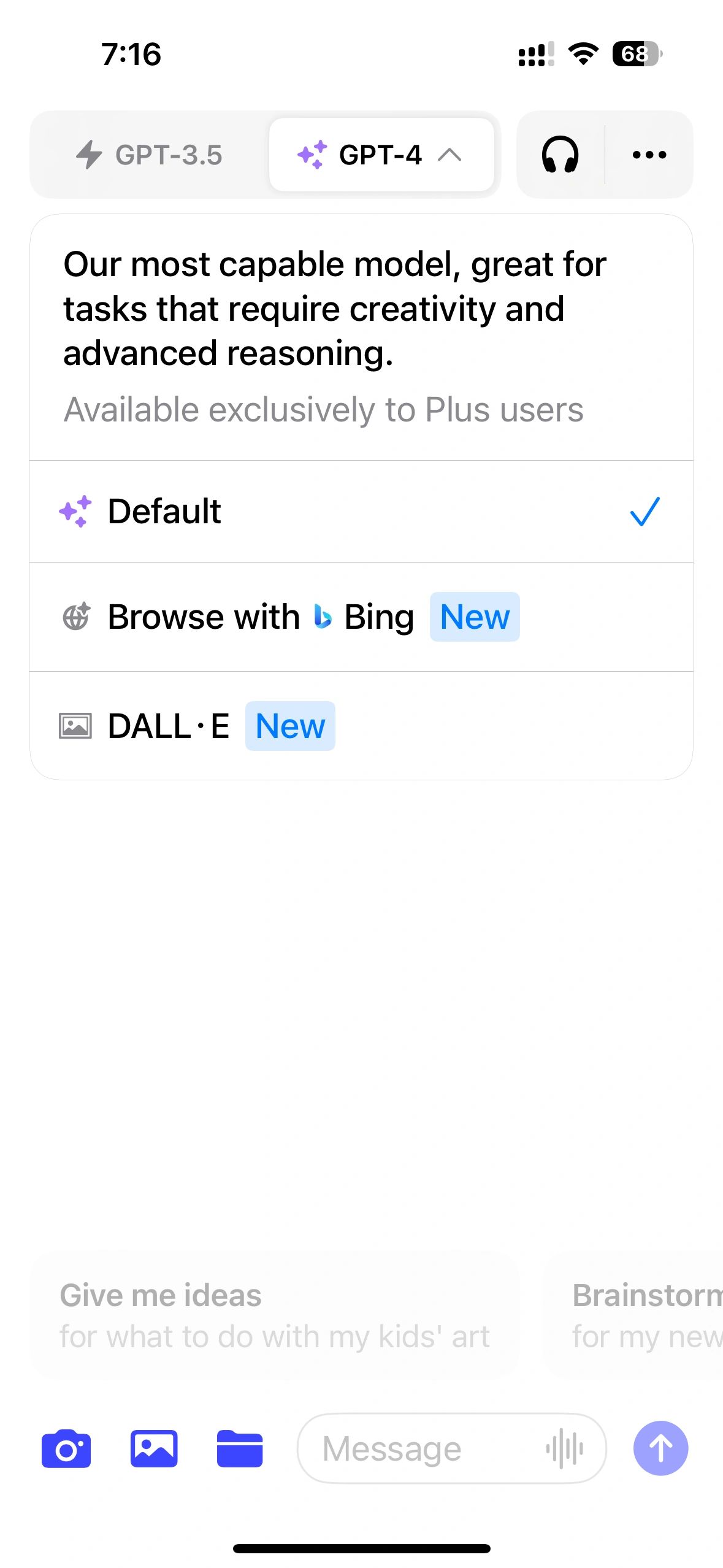This screenshot has width=723, height=1568.
Task: Use the "Give me ideas" suggestion
Action: click(275, 1315)
